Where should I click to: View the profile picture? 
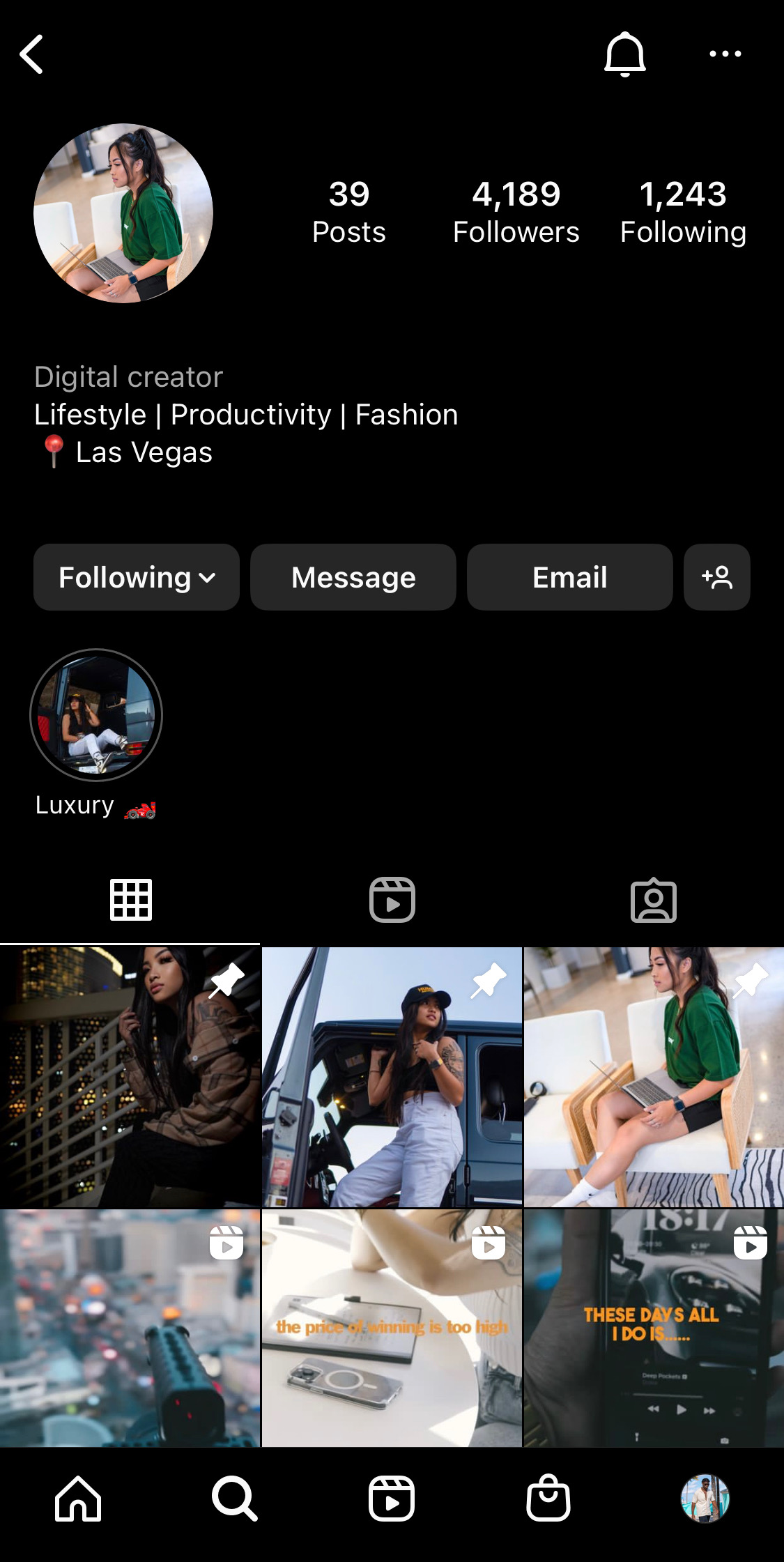click(123, 213)
